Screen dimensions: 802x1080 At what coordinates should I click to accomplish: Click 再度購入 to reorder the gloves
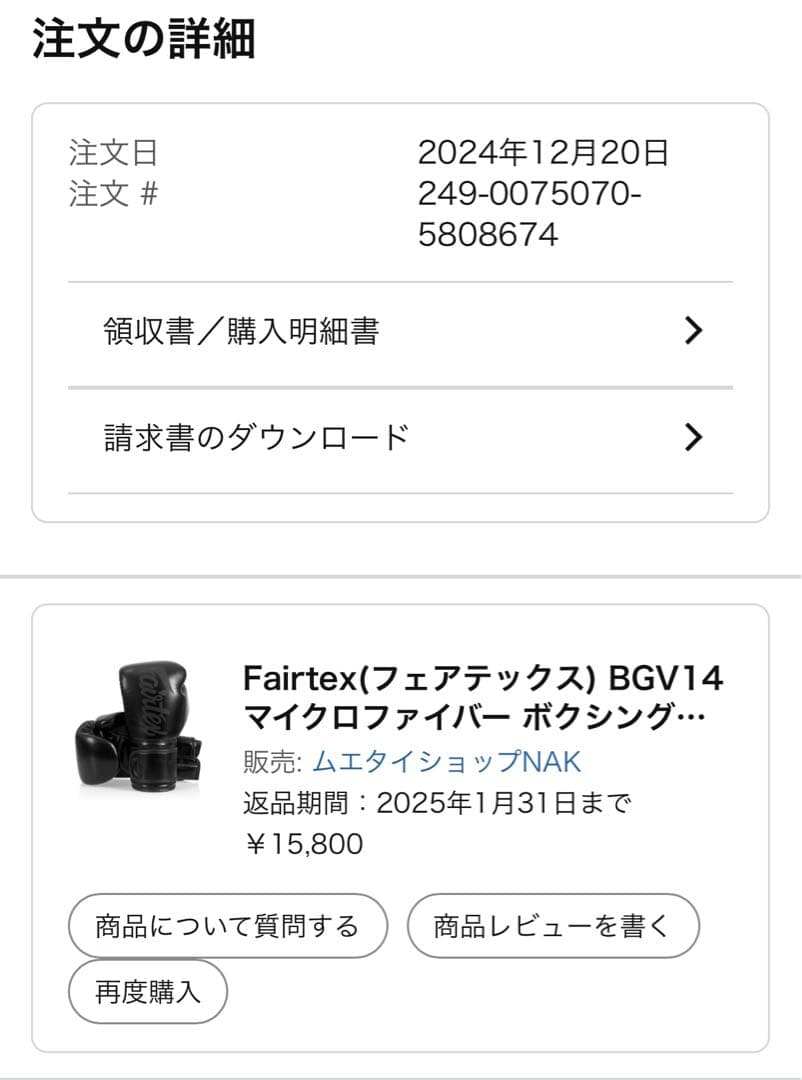(x=146, y=992)
